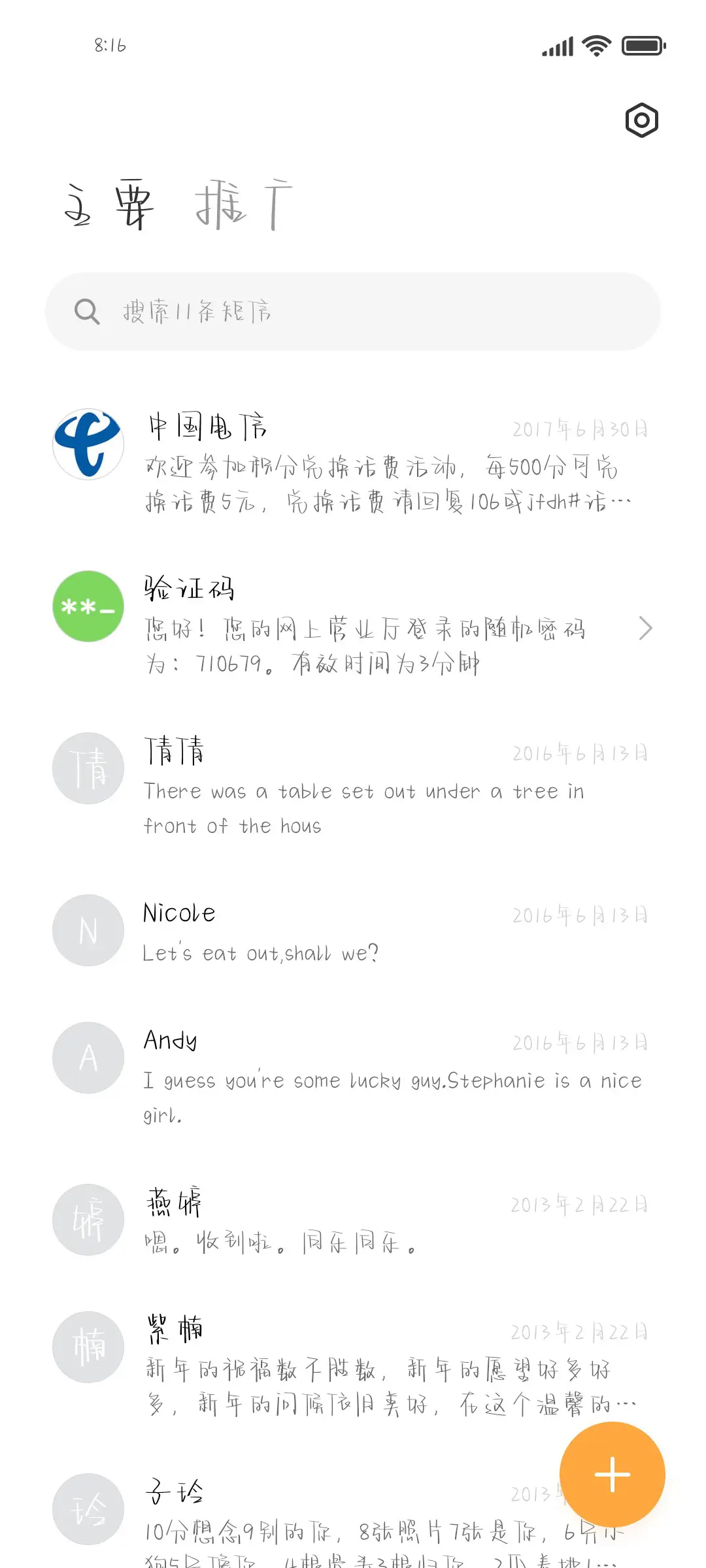Tap the battery indicator
This screenshot has width=706, height=1568.
click(x=643, y=46)
